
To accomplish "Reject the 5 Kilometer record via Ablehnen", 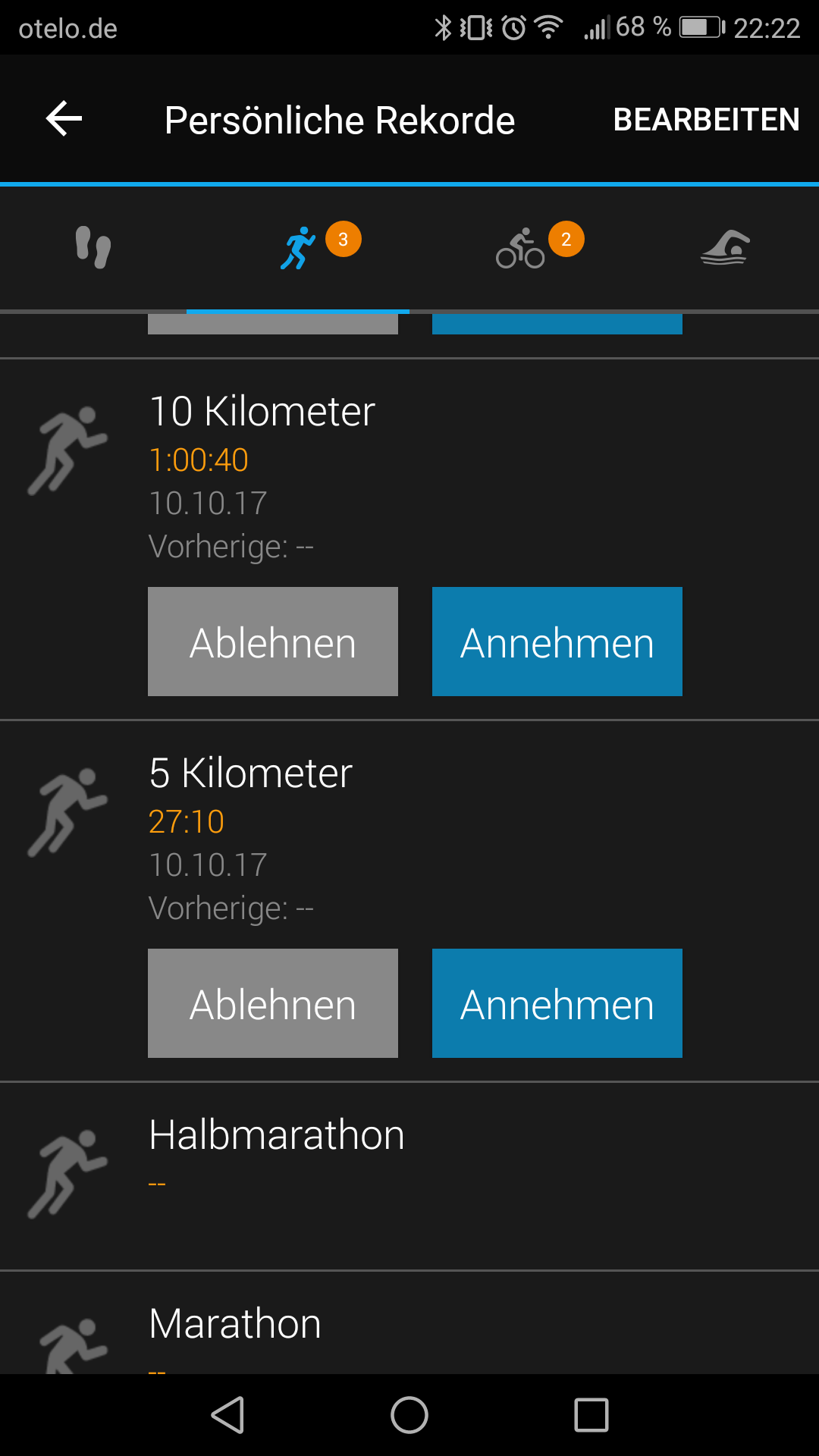I will click(273, 1003).
